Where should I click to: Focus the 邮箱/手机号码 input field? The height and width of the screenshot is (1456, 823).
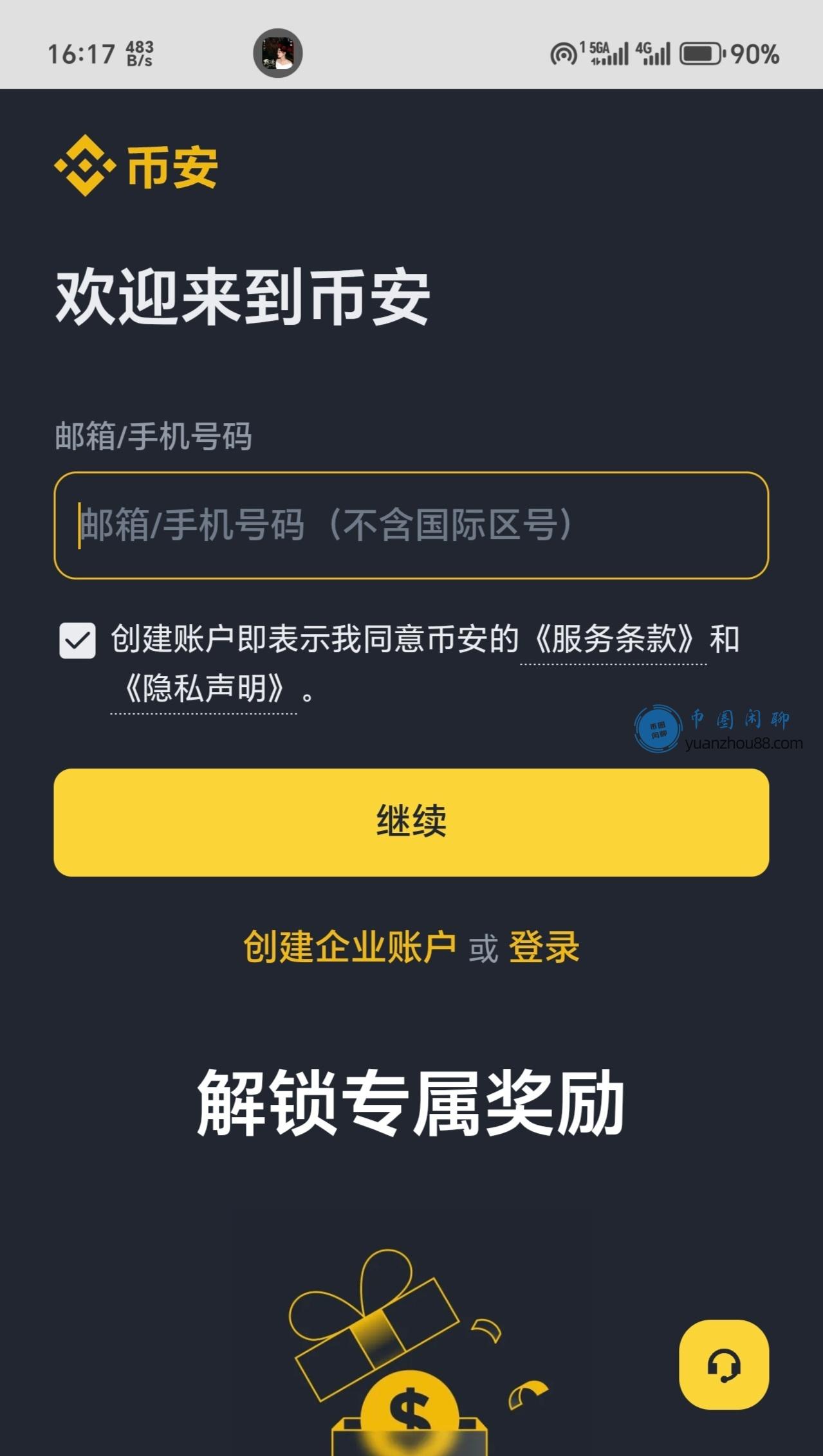tap(411, 525)
